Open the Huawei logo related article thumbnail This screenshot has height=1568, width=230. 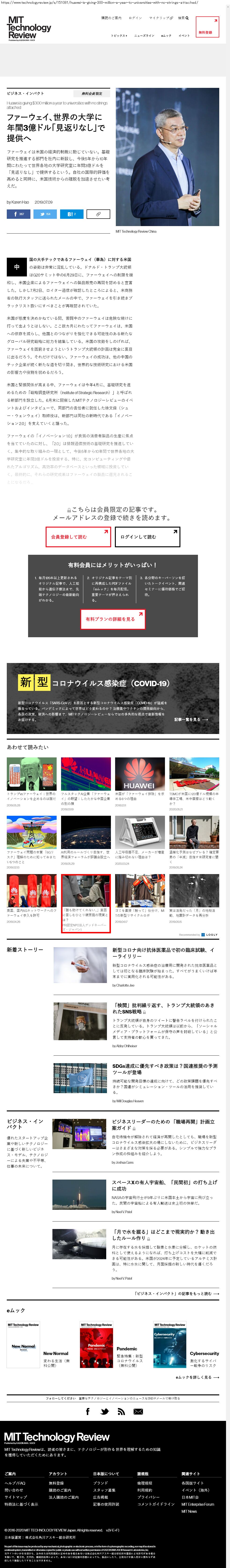coord(140,774)
